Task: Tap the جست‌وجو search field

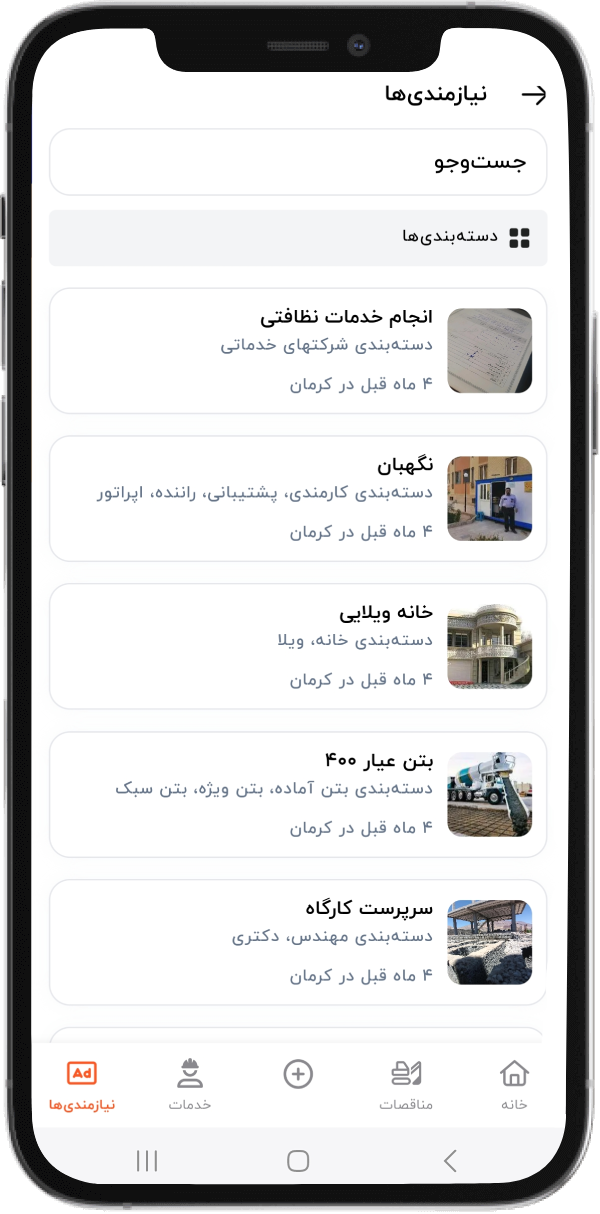Action: tap(298, 162)
